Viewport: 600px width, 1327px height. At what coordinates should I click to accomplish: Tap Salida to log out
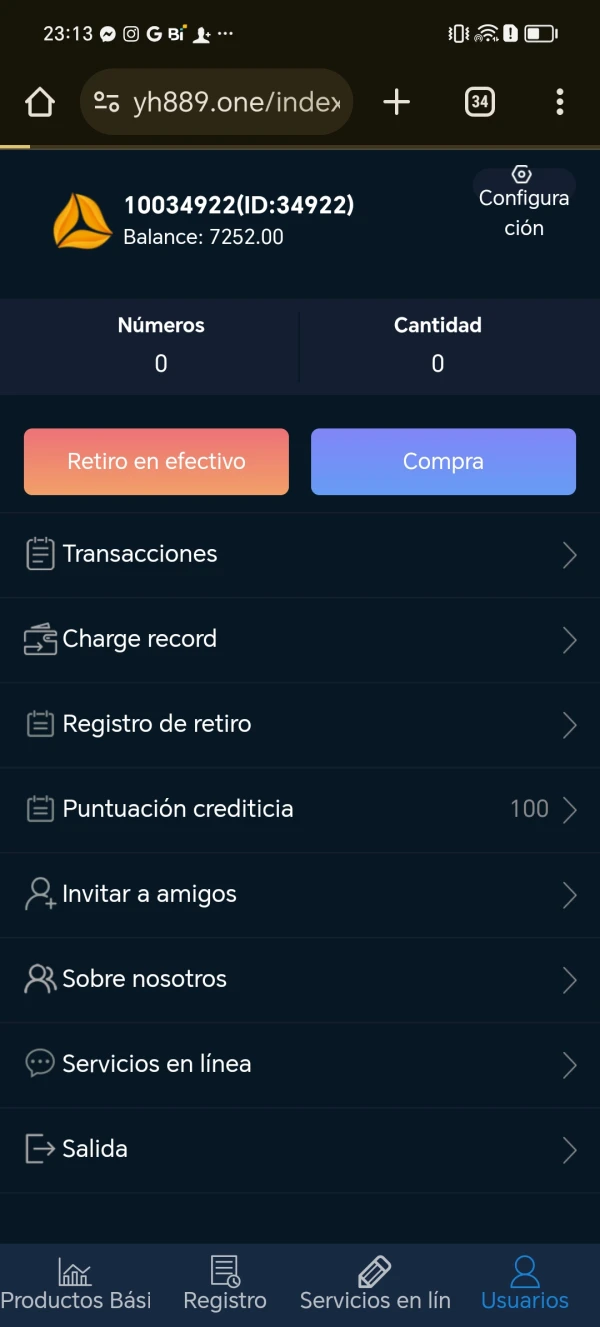coord(300,1150)
